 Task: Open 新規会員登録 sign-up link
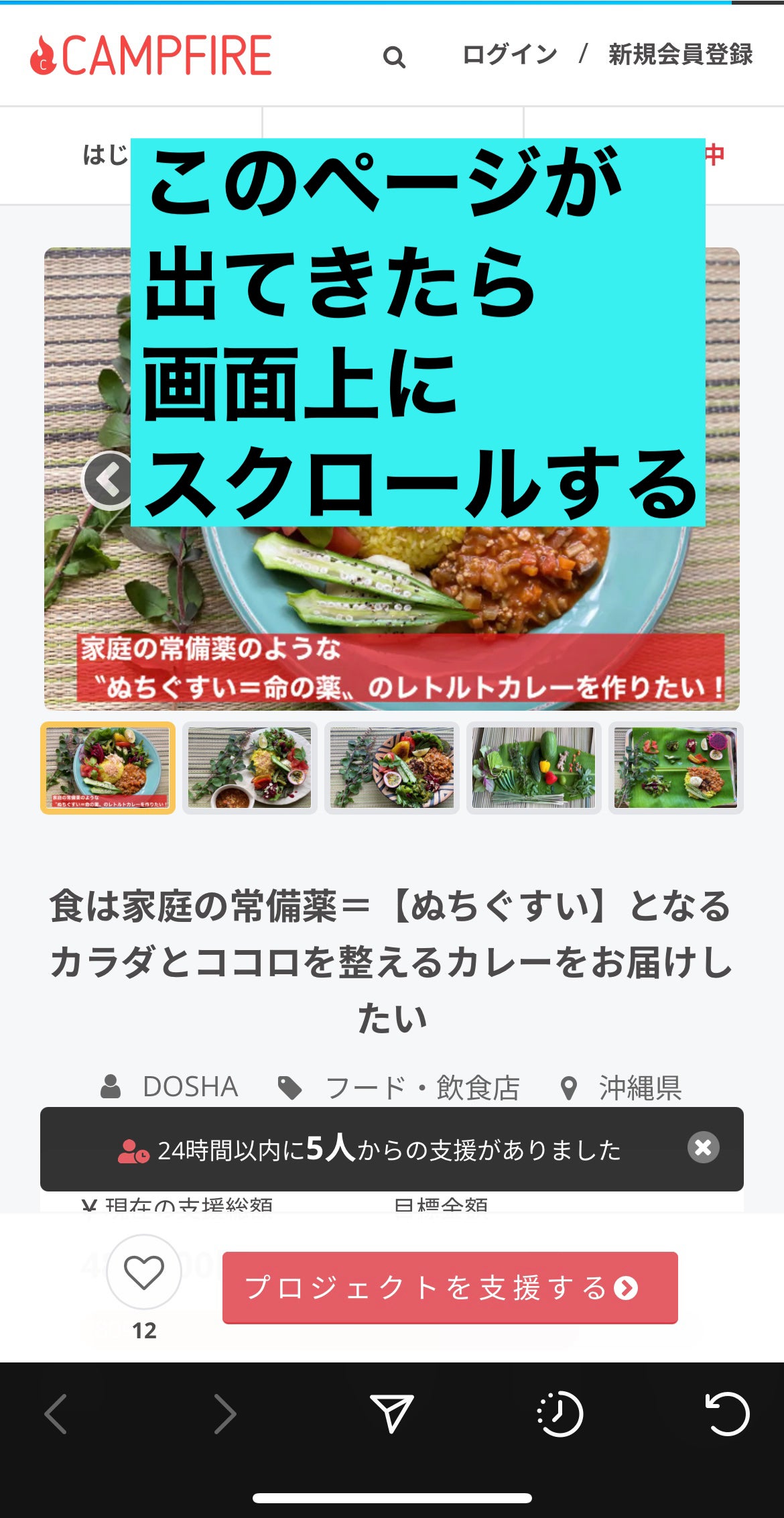pos(680,54)
